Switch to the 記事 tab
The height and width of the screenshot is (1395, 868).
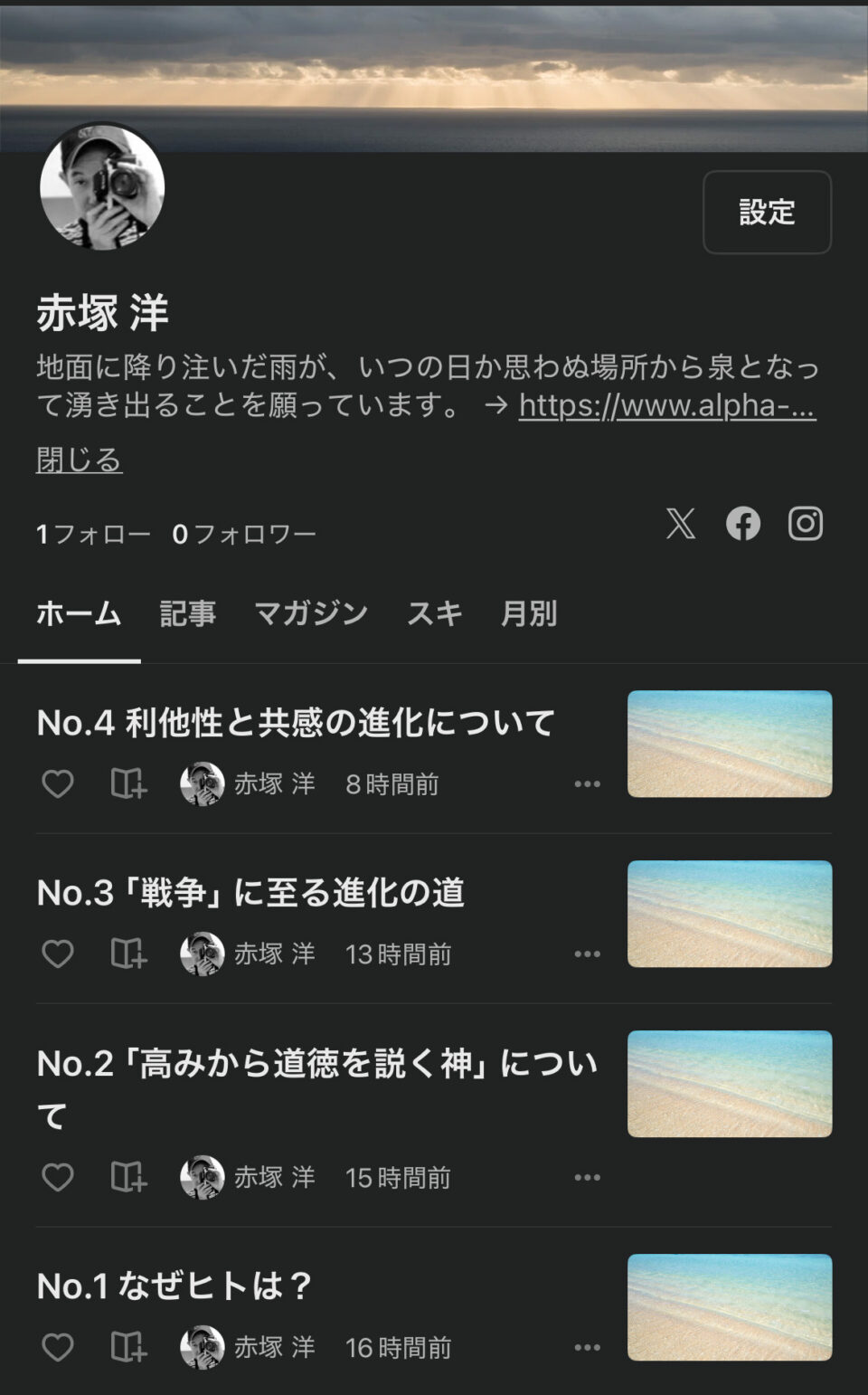click(x=188, y=614)
